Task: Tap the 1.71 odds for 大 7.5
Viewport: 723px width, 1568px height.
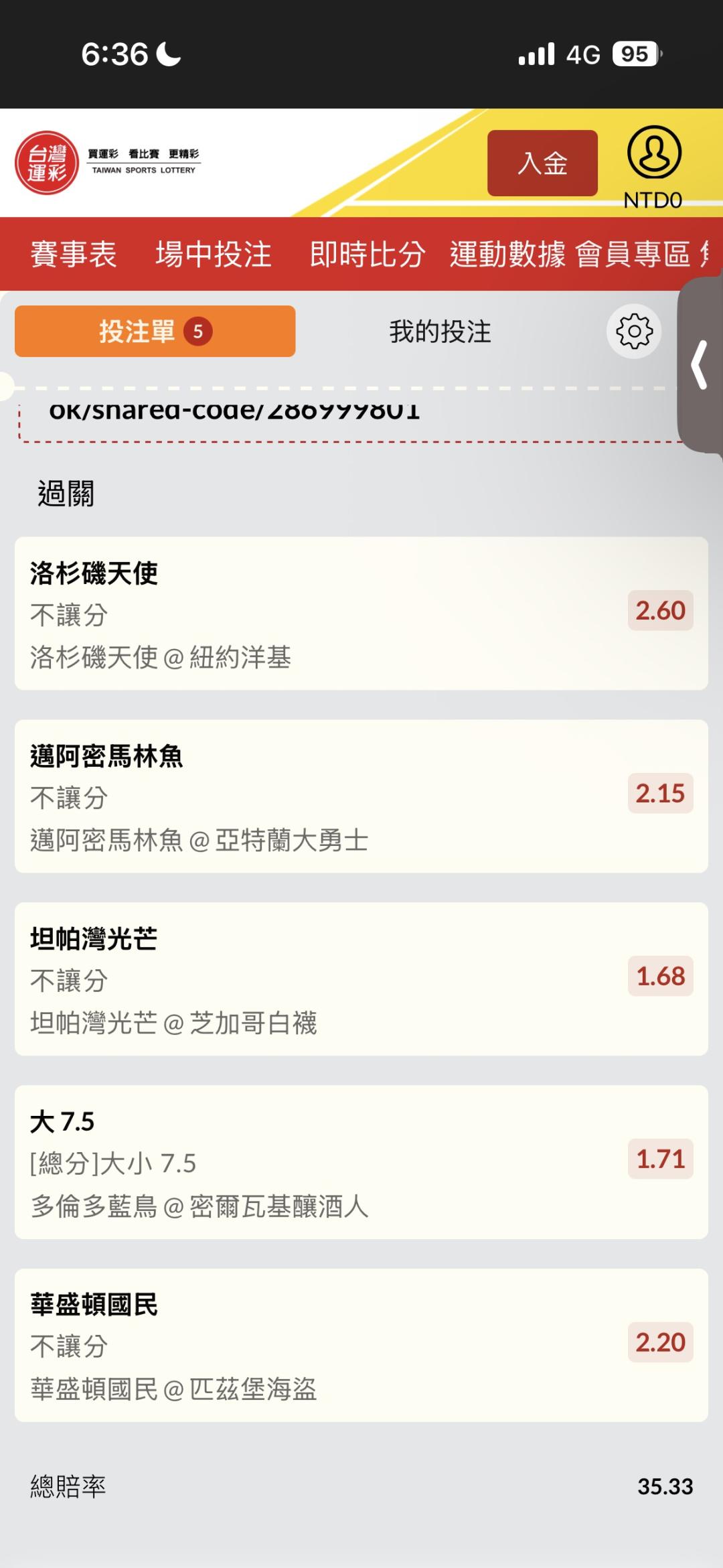Action: click(660, 1159)
